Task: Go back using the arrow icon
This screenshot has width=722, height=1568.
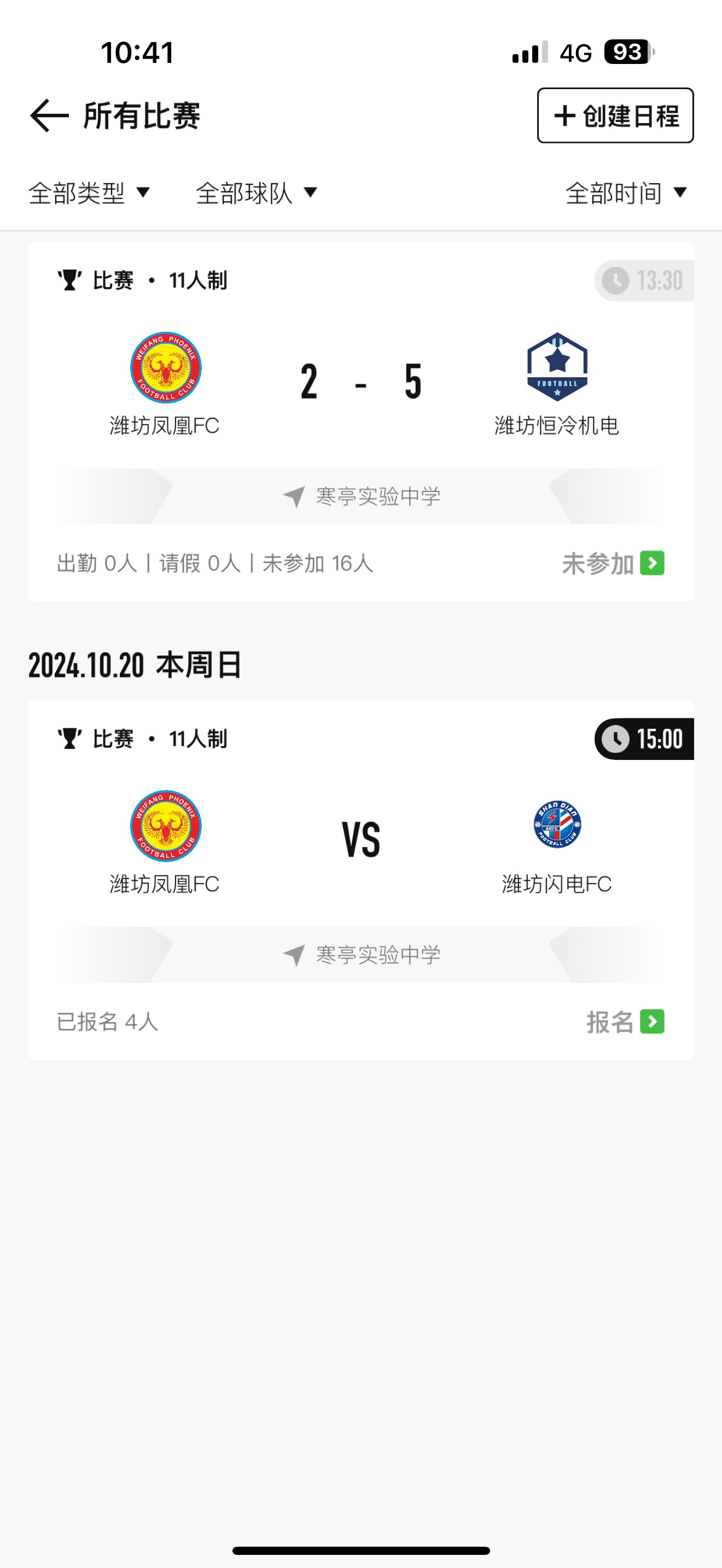Action: point(49,116)
